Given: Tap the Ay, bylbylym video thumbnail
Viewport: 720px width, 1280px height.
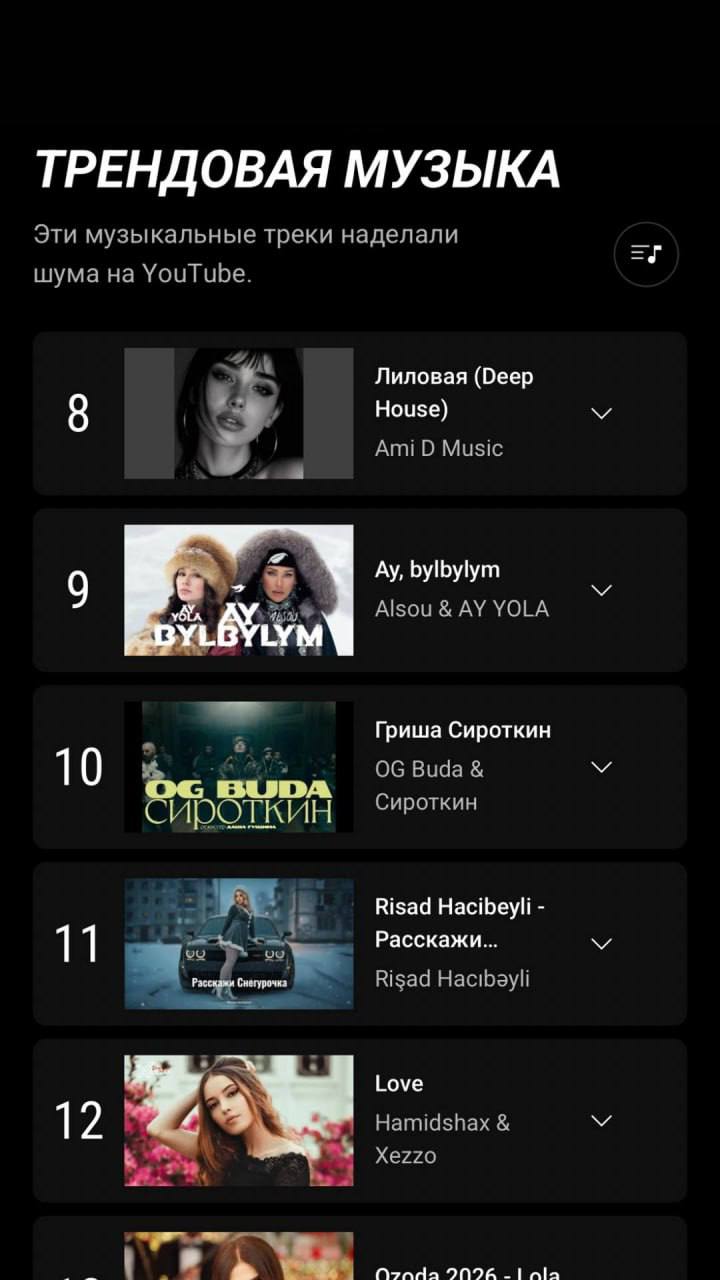Looking at the screenshot, I should (x=237, y=590).
